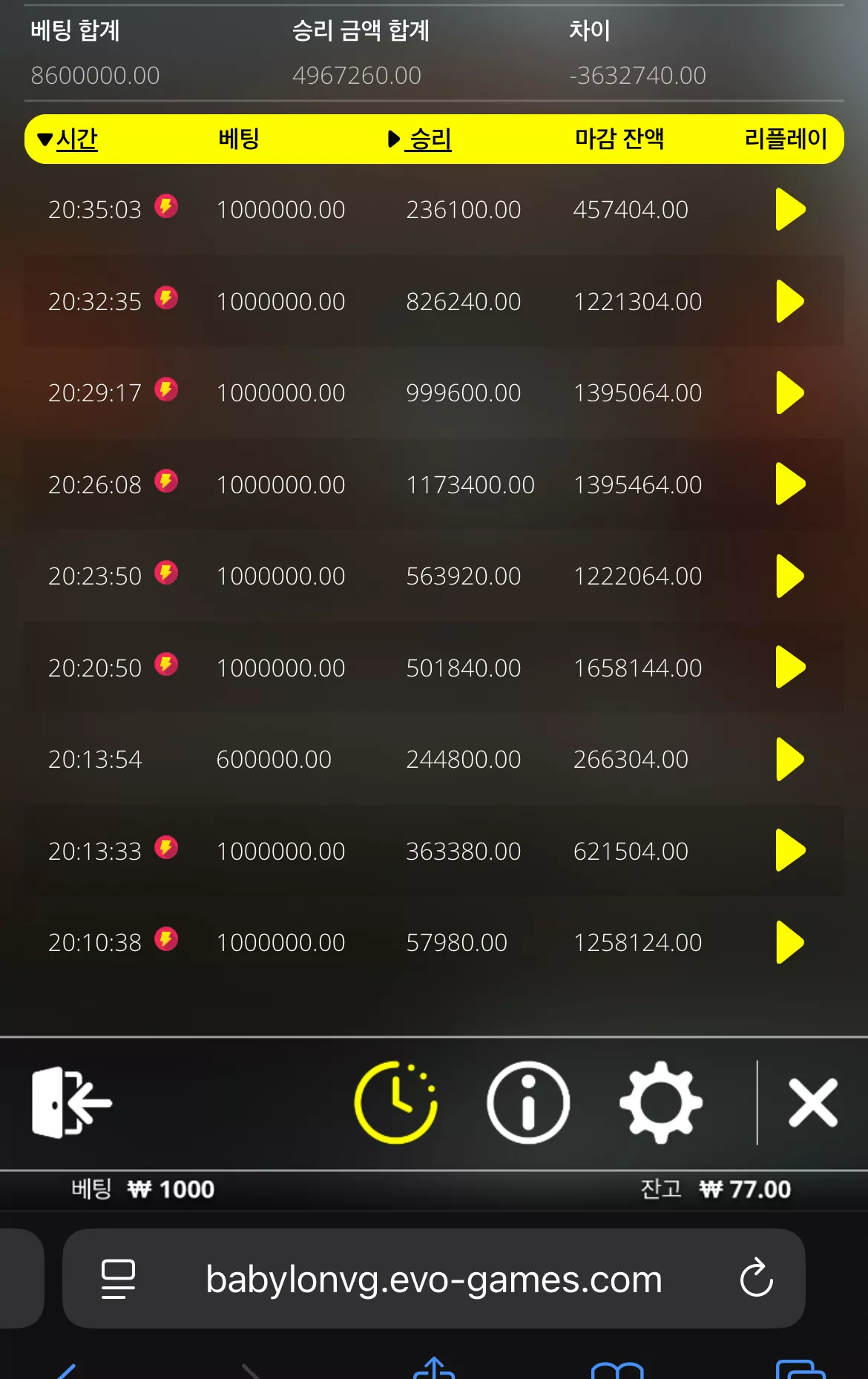Tap the babylonvg.evo-games.com address bar
The width and height of the screenshot is (868, 1379).
click(x=434, y=1278)
